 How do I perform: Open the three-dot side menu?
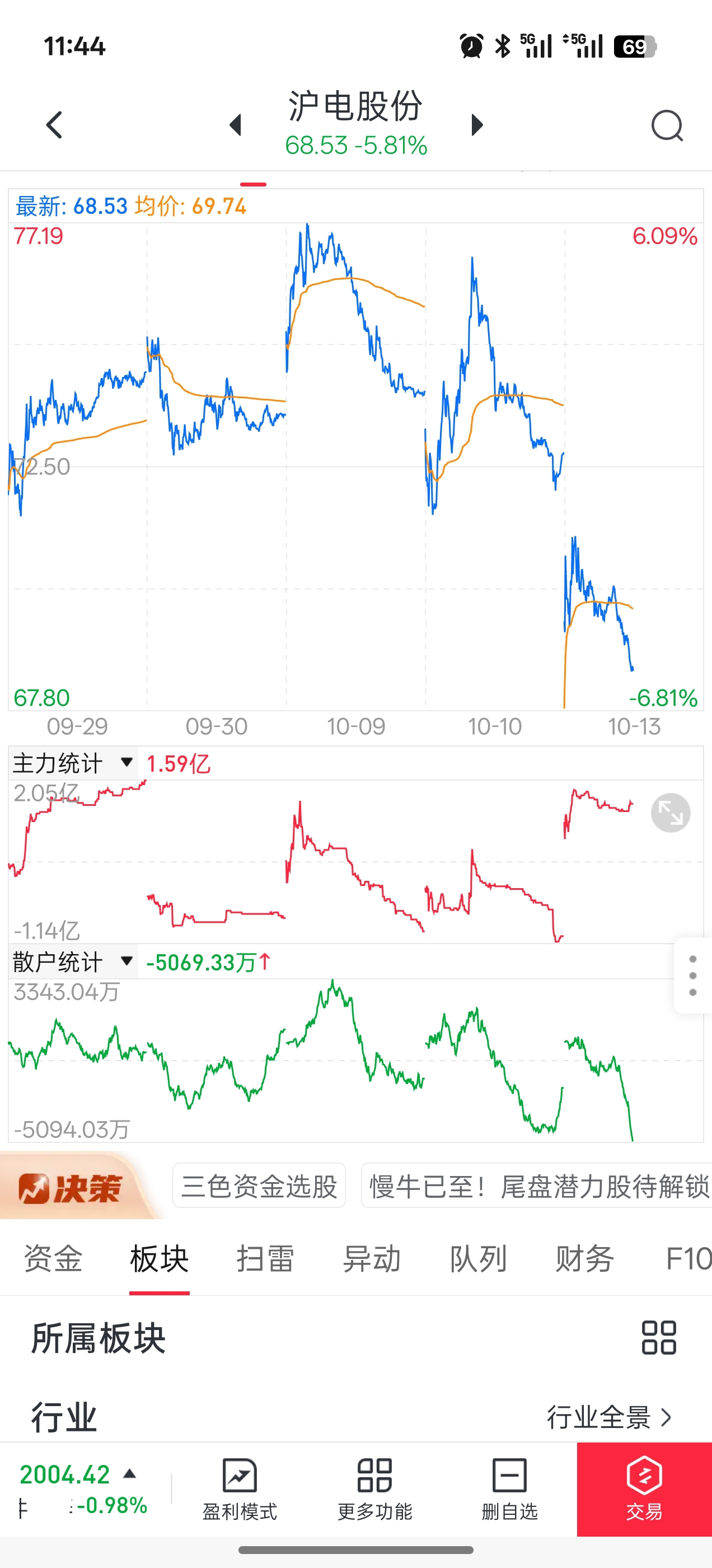(x=692, y=976)
